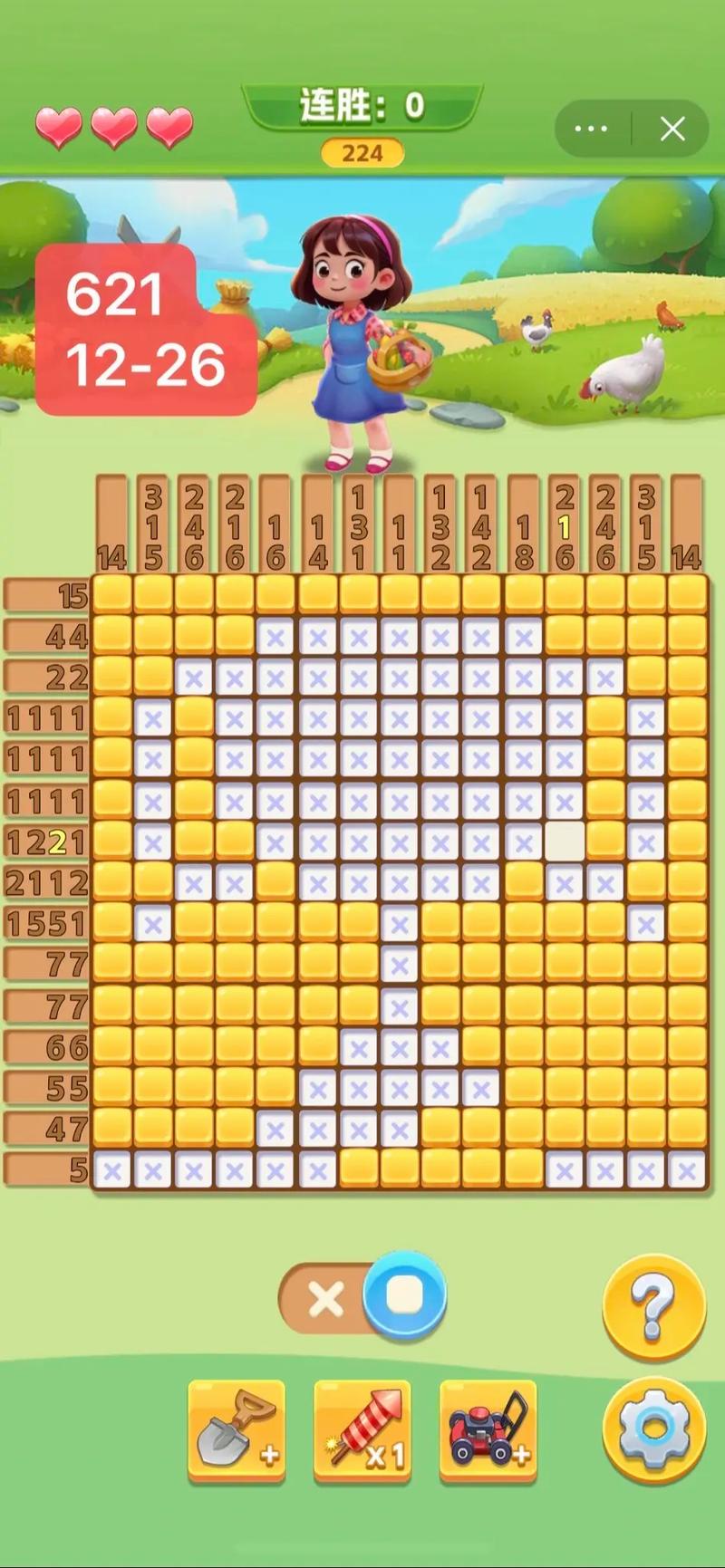Close the mini program
This screenshot has width=725, height=1568.
pos(672,129)
